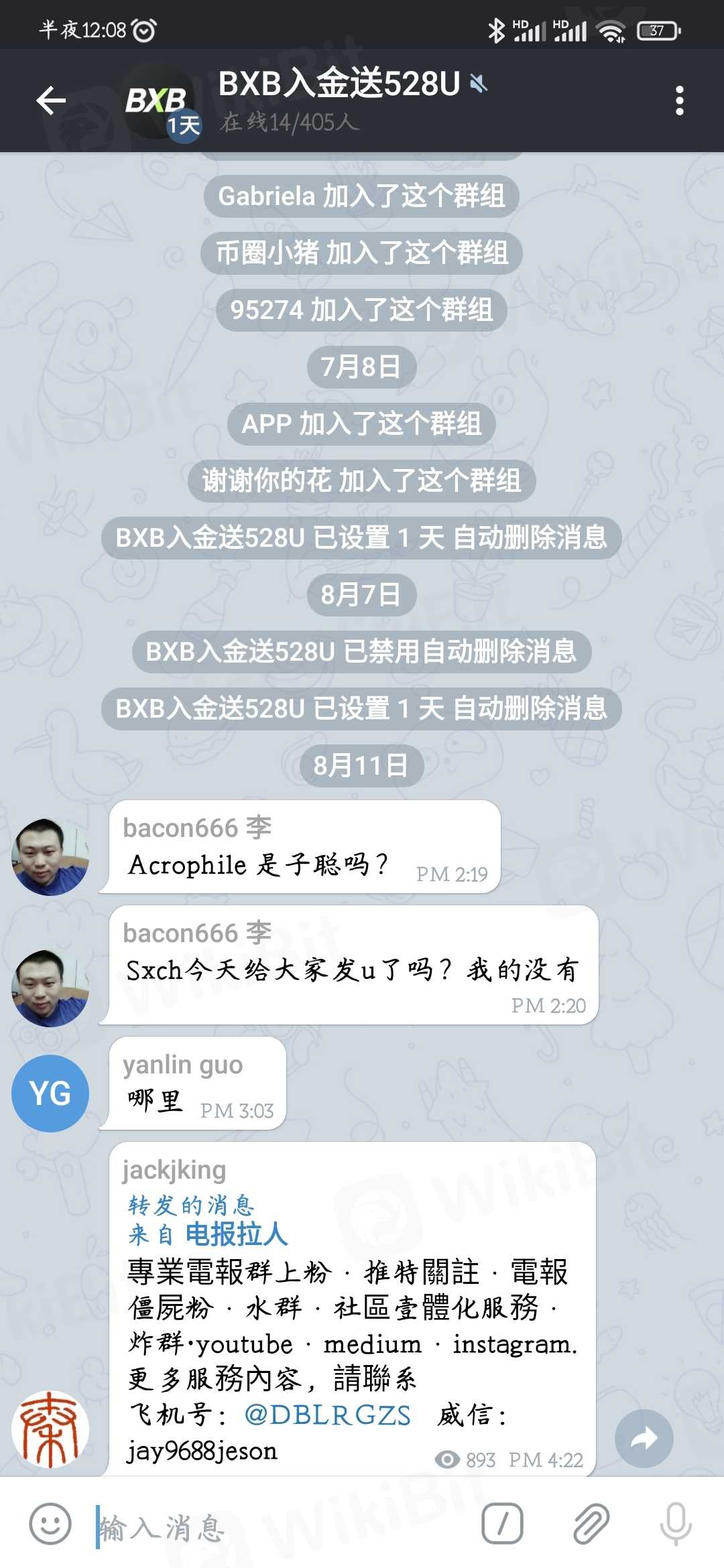Open the @DBLRGZS mention link
The height and width of the screenshot is (1568, 724).
(x=327, y=1415)
